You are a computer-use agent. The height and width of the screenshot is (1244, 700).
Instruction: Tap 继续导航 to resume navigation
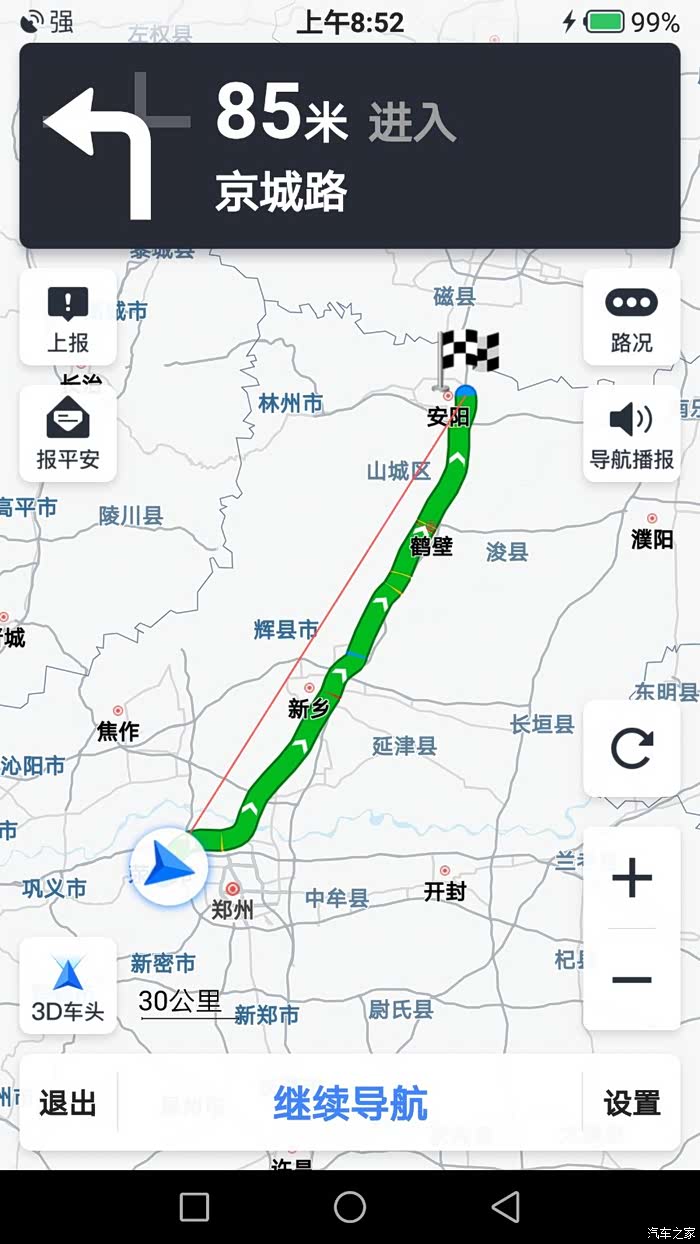pos(350,1103)
